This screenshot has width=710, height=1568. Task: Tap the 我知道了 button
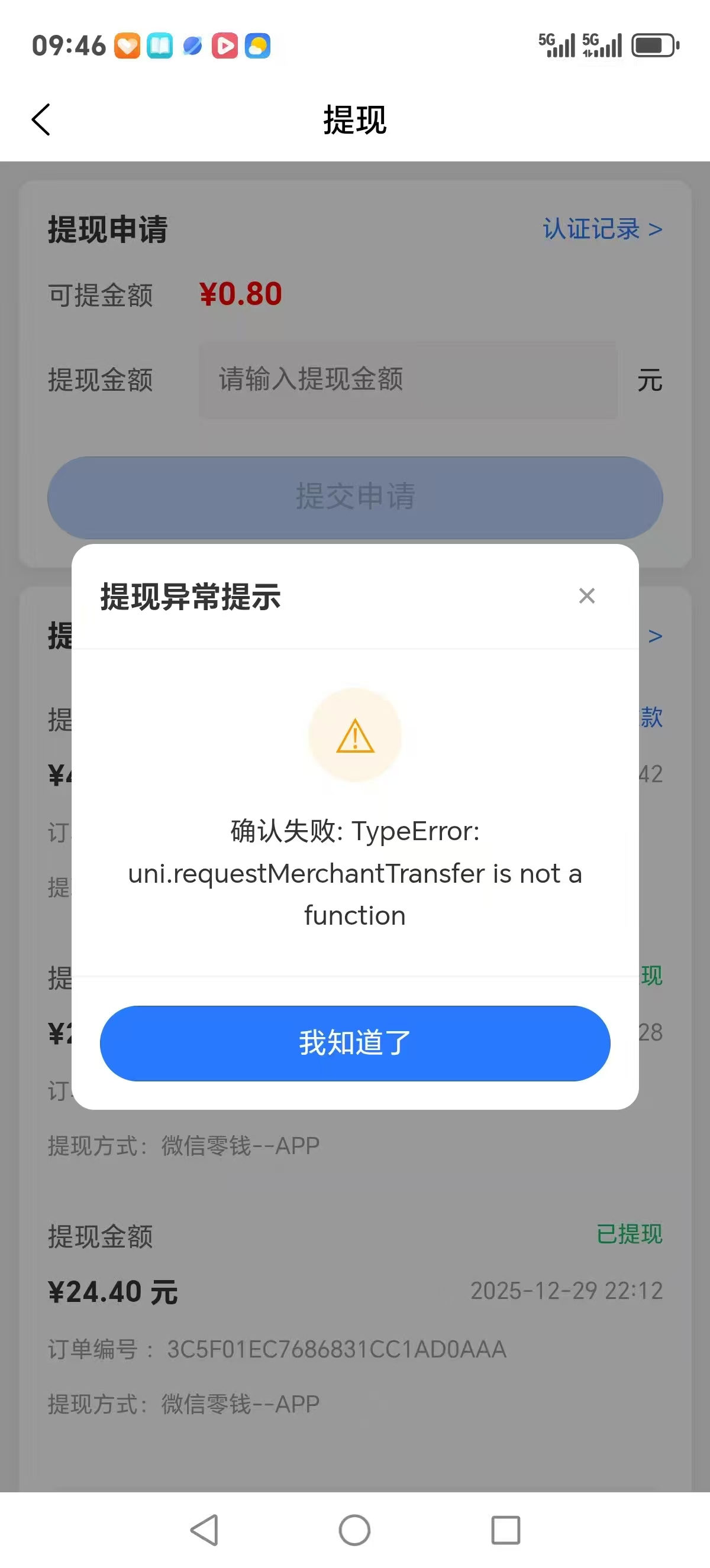pyautogui.click(x=354, y=1043)
